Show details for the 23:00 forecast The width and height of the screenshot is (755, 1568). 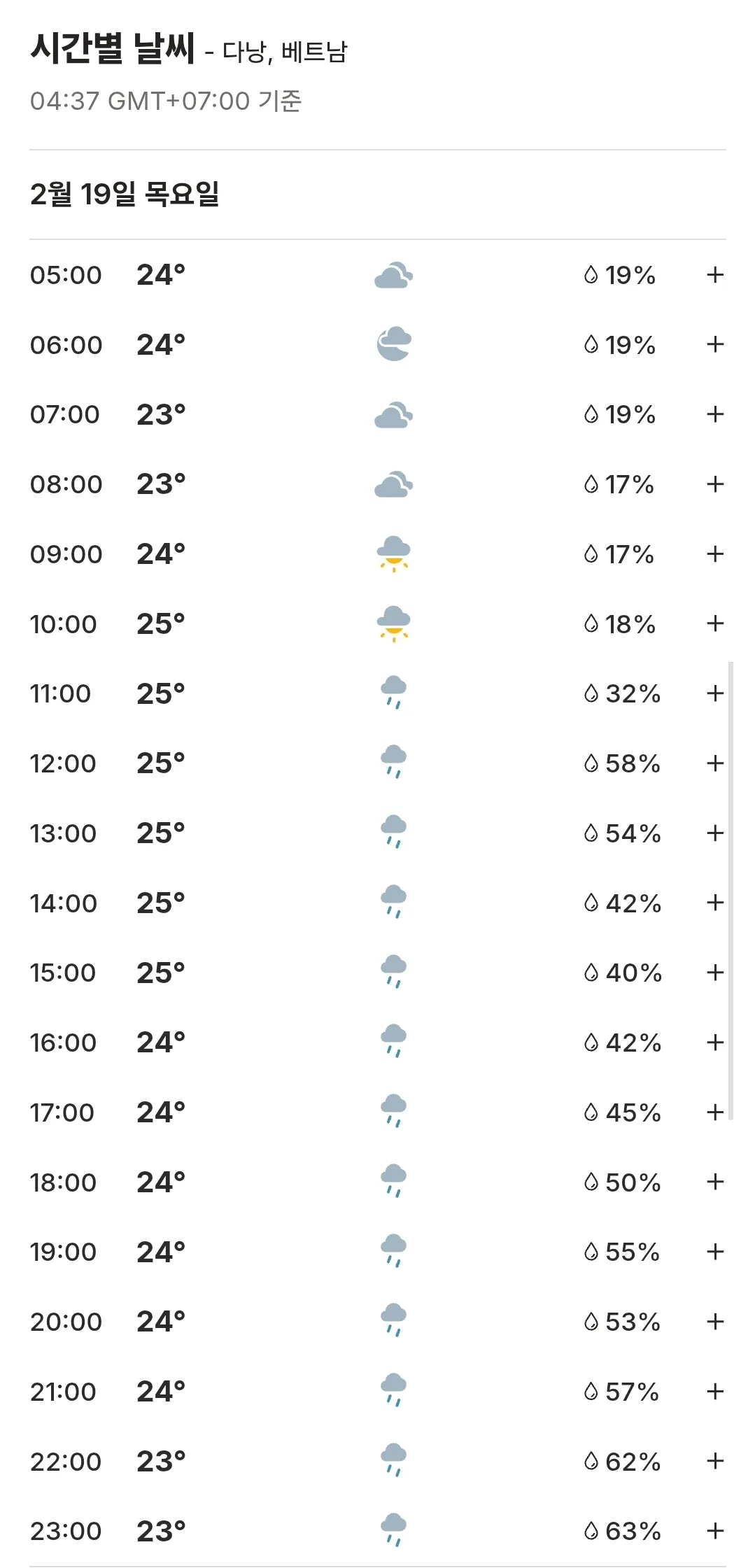pos(714,1531)
